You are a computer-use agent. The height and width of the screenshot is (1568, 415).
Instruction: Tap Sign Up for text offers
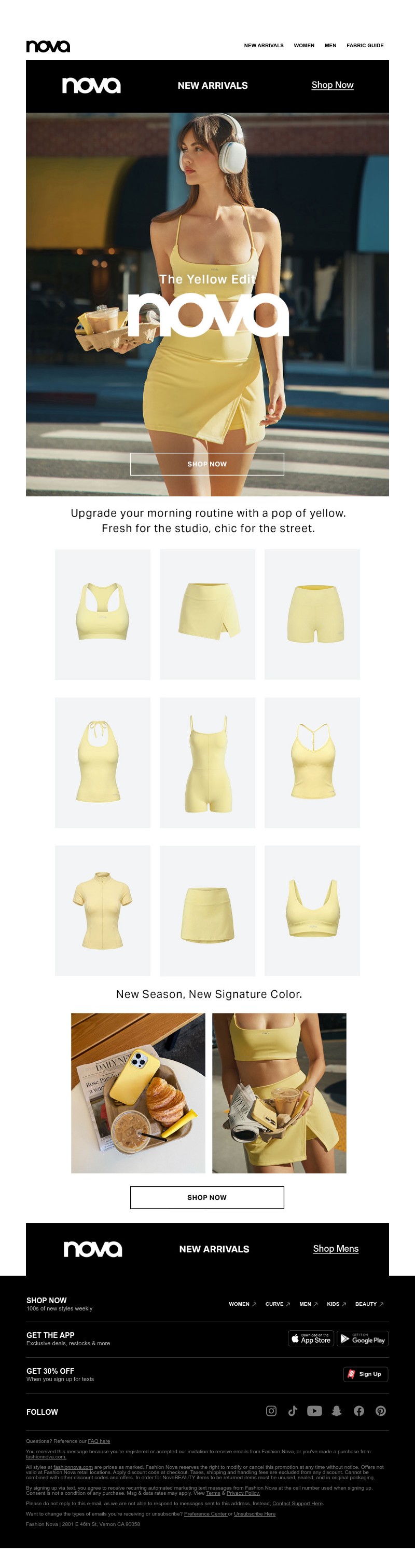pyautogui.click(x=366, y=1374)
